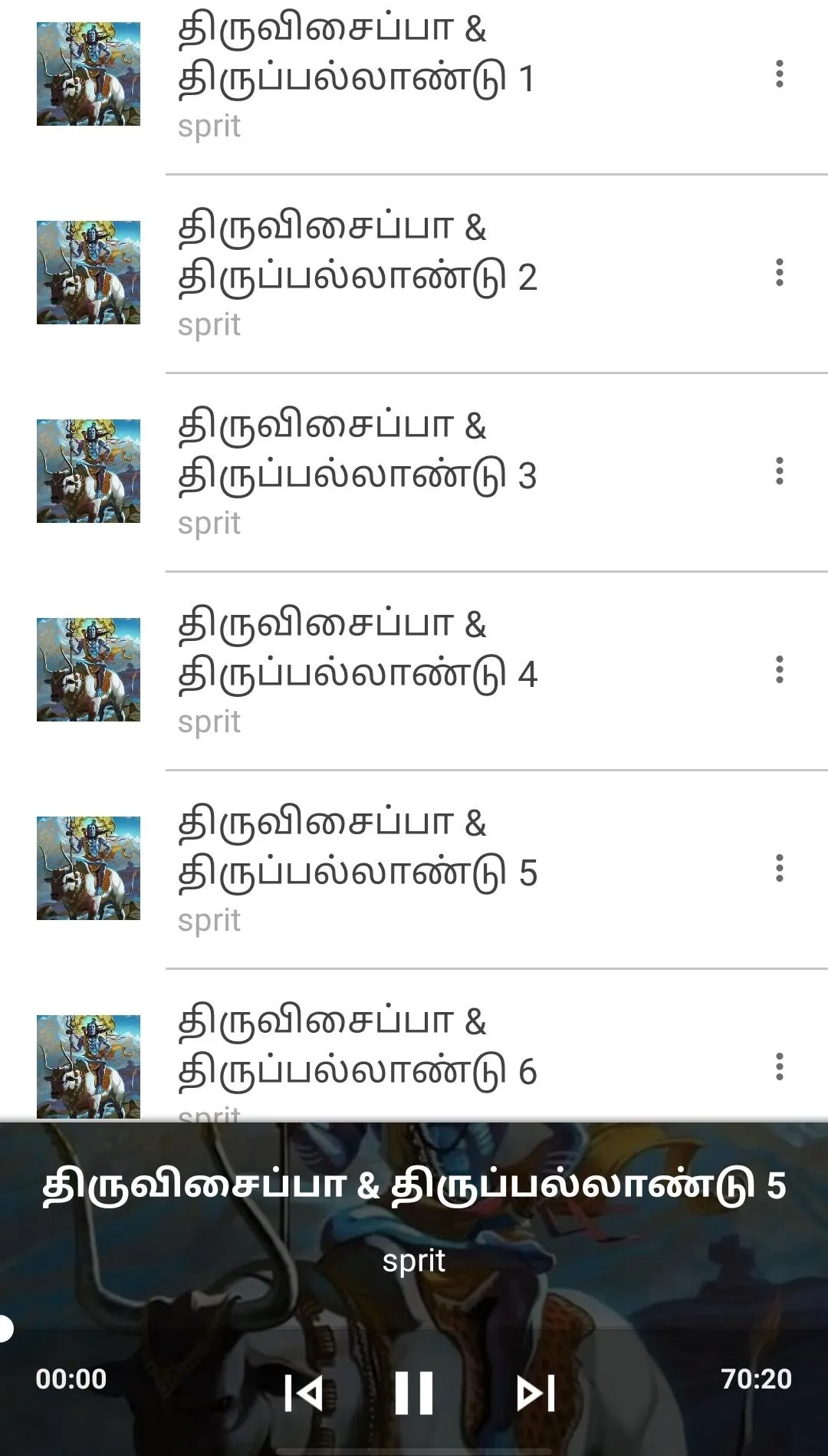Open overflow menu for track 1

[780, 74]
